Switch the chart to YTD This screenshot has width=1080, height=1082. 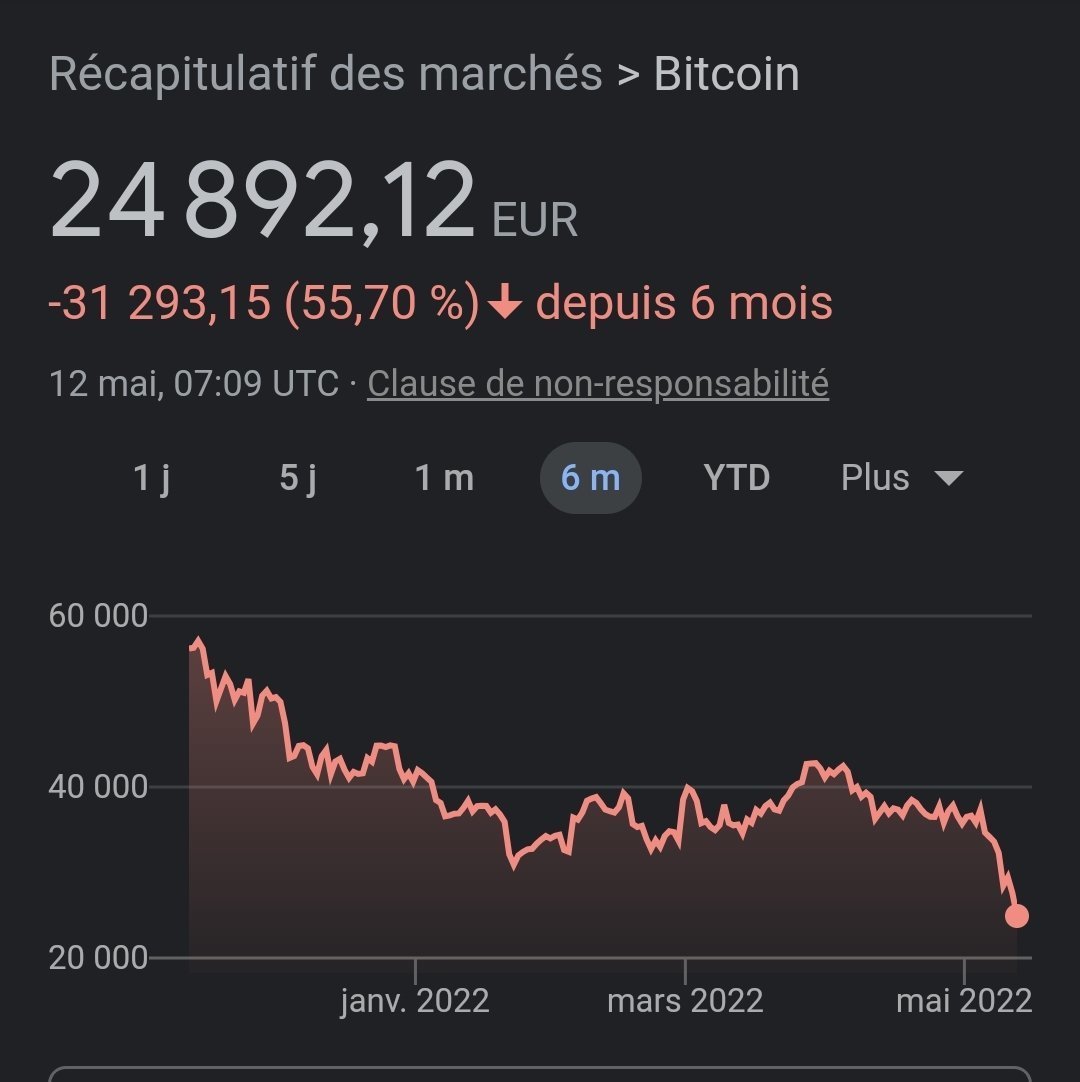737,478
